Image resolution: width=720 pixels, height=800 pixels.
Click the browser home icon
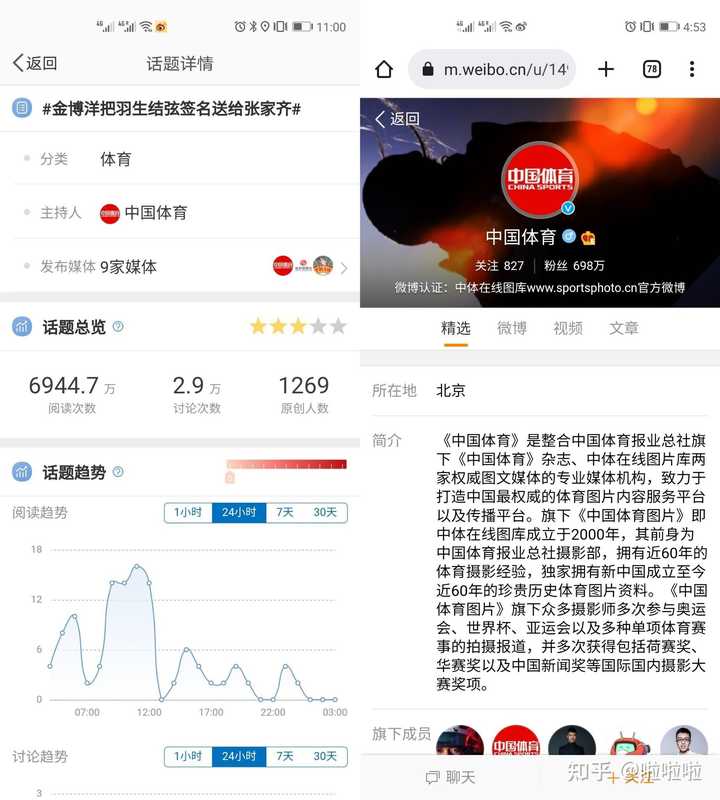click(384, 69)
